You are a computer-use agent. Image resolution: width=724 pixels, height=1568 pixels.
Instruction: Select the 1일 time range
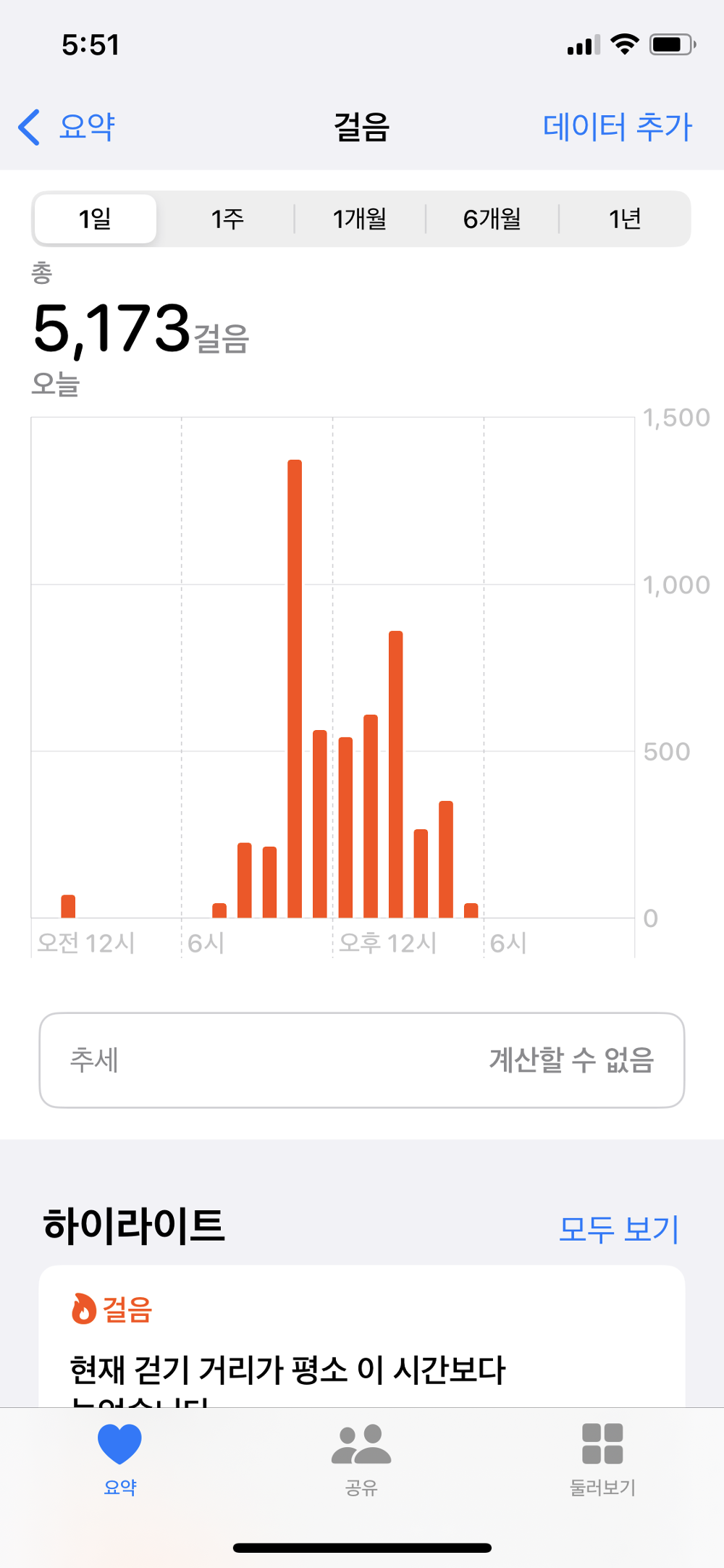click(95, 218)
